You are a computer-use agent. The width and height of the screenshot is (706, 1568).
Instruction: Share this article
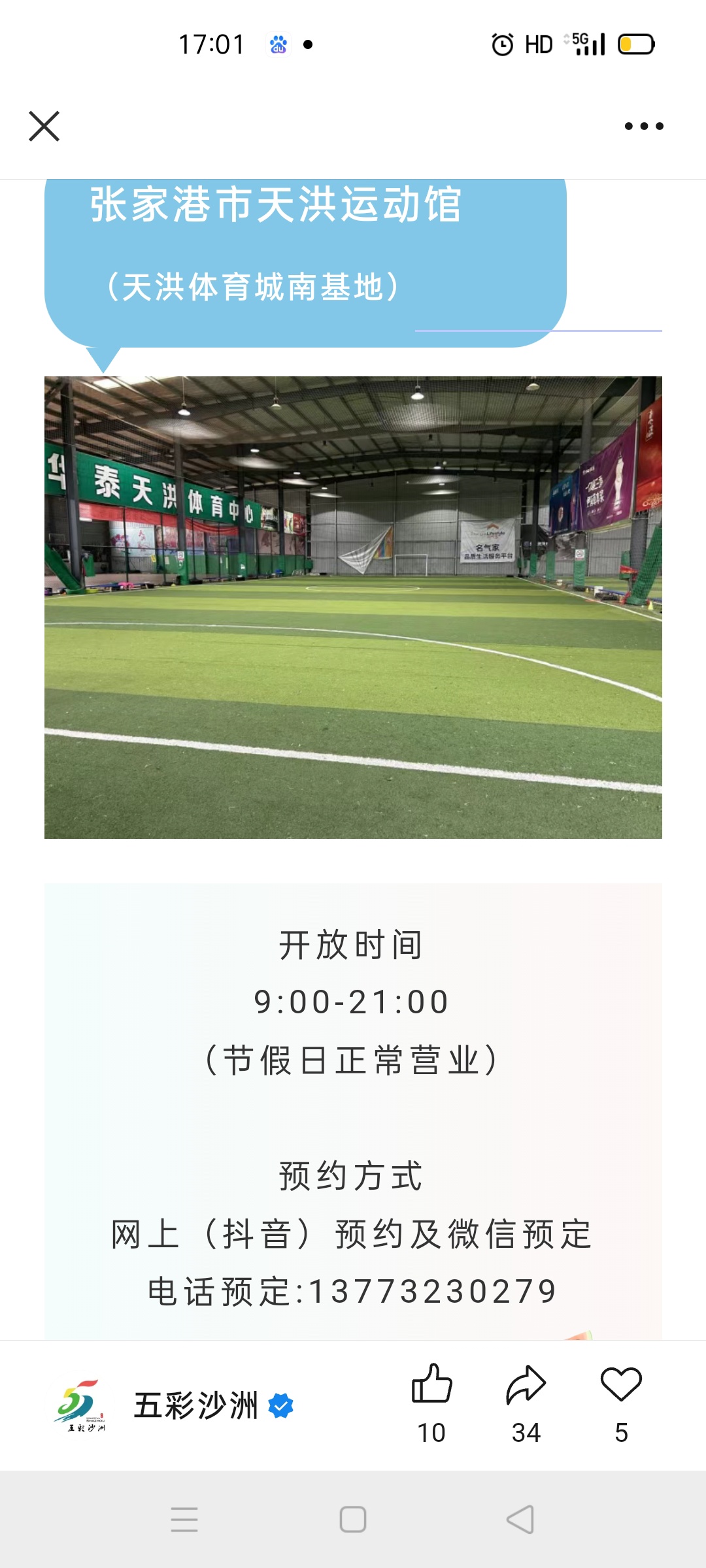pyautogui.click(x=526, y=1384)
